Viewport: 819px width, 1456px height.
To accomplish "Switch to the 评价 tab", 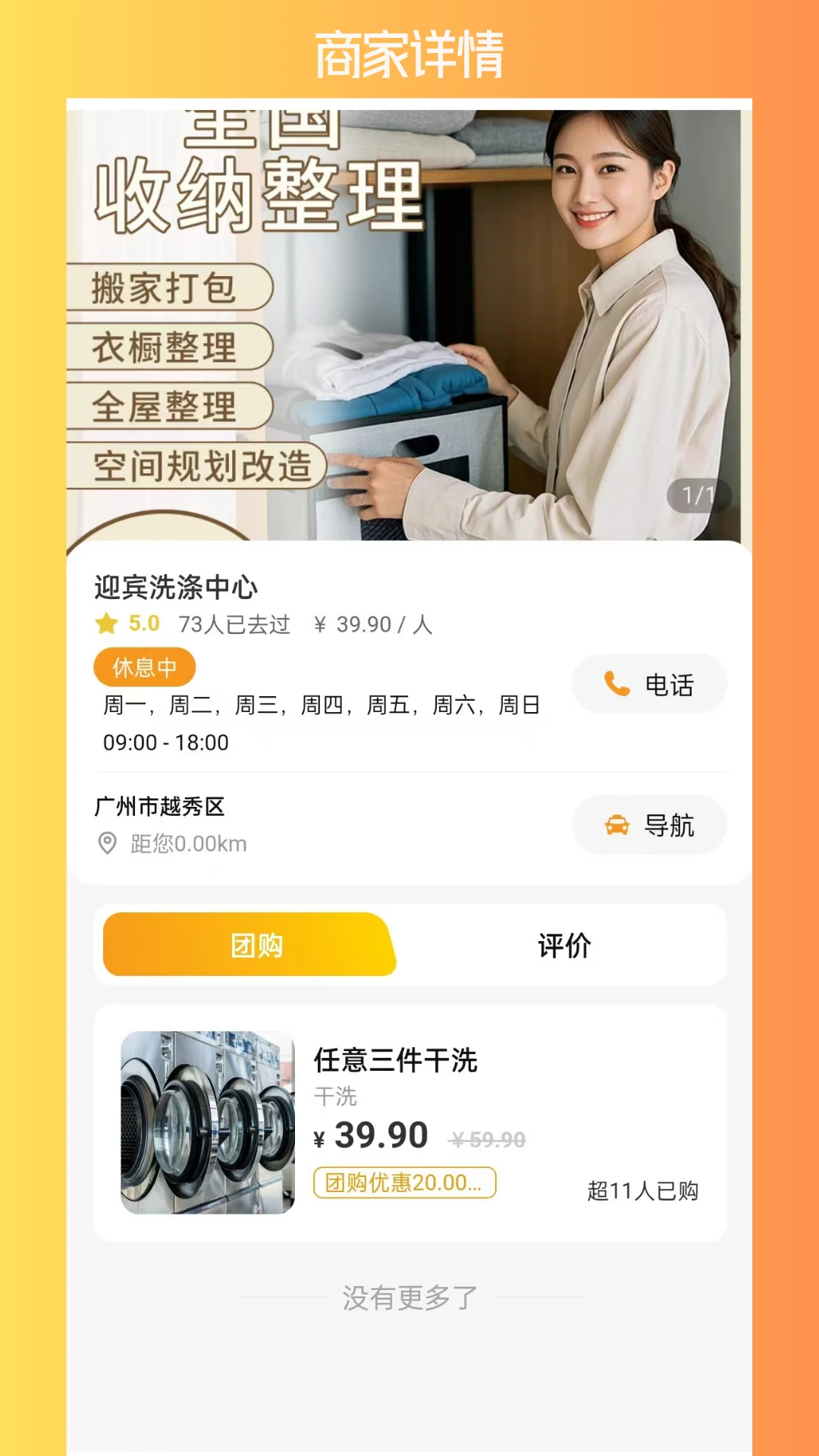I will [564, 945].
